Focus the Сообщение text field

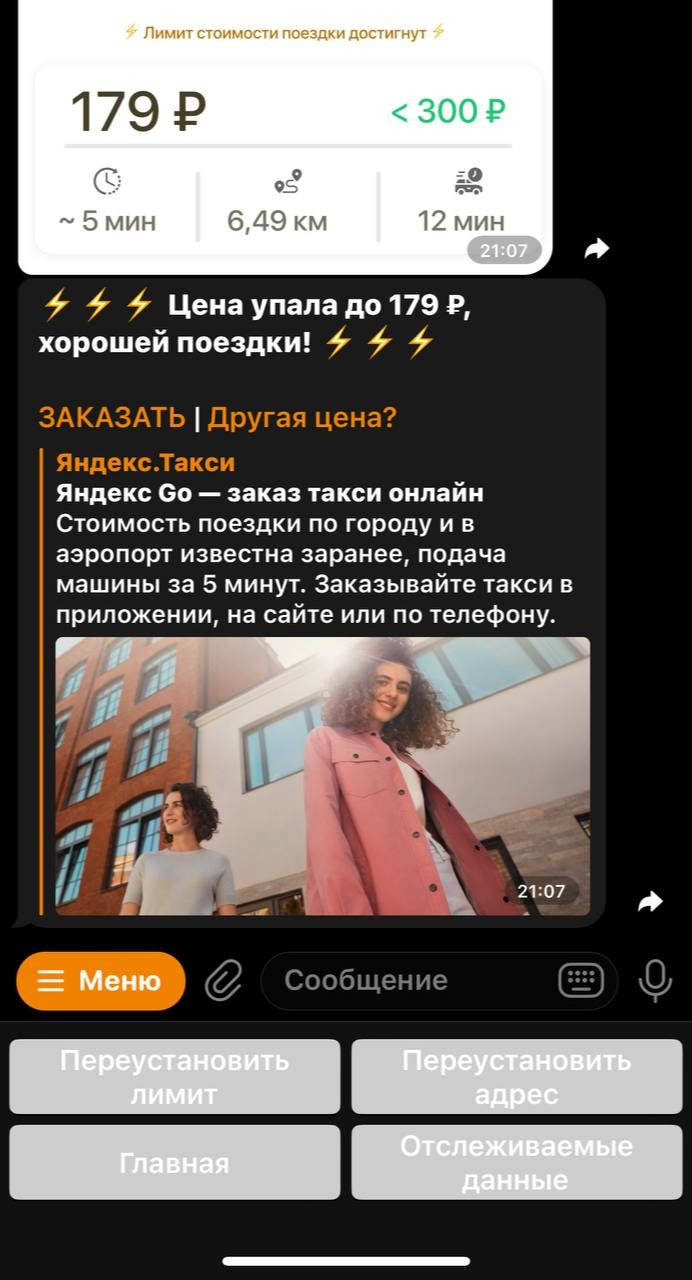pyautogui.click(x=410, y=981)
